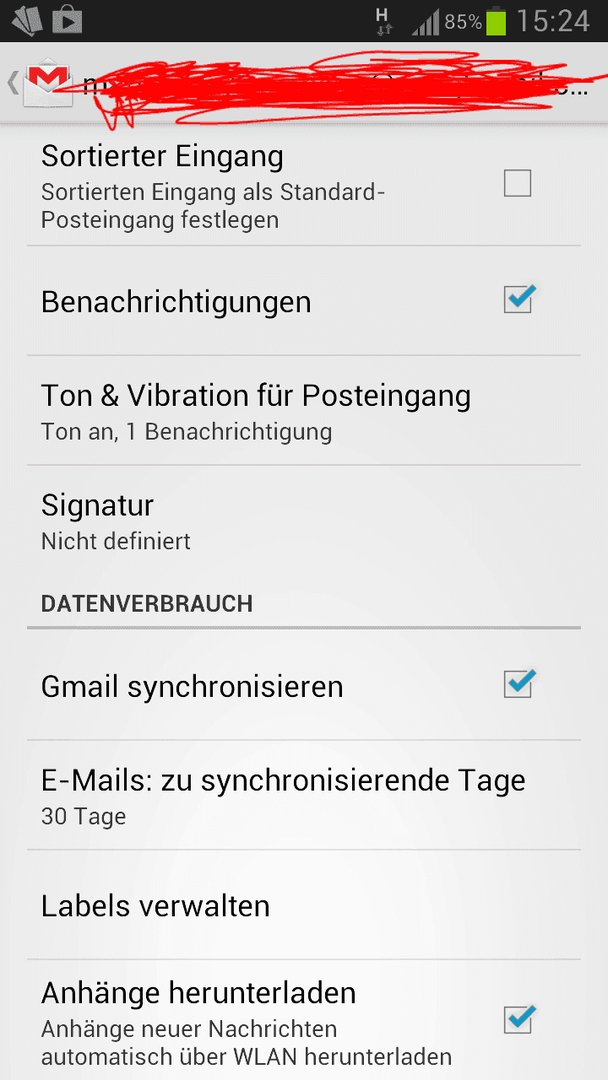Enable the Sortierter Eingang checkbox
This screenshot has width=608, height=1080.
point(517,184)
